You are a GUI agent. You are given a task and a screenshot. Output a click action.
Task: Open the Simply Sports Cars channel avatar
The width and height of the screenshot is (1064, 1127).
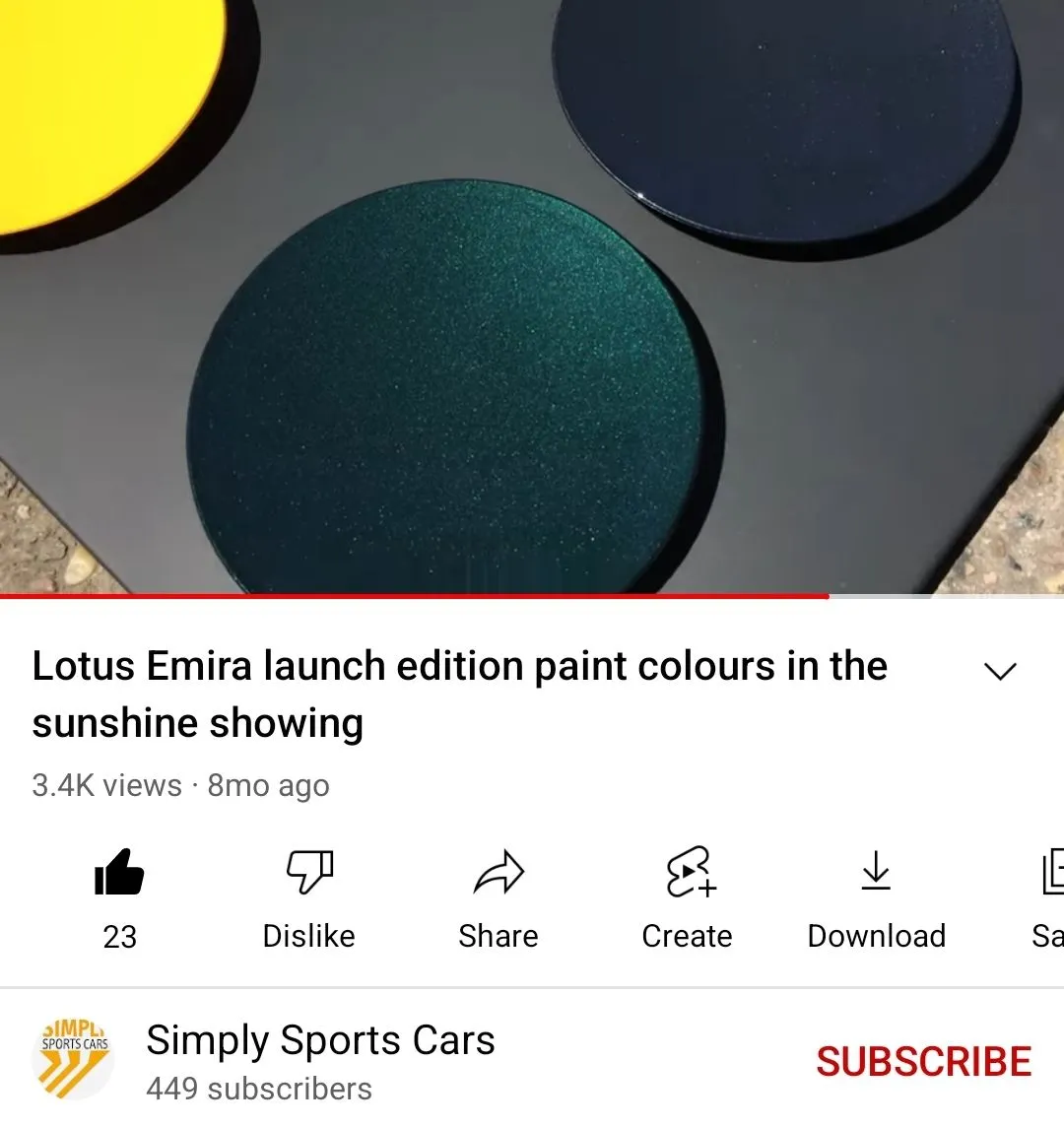point(73,1058)
